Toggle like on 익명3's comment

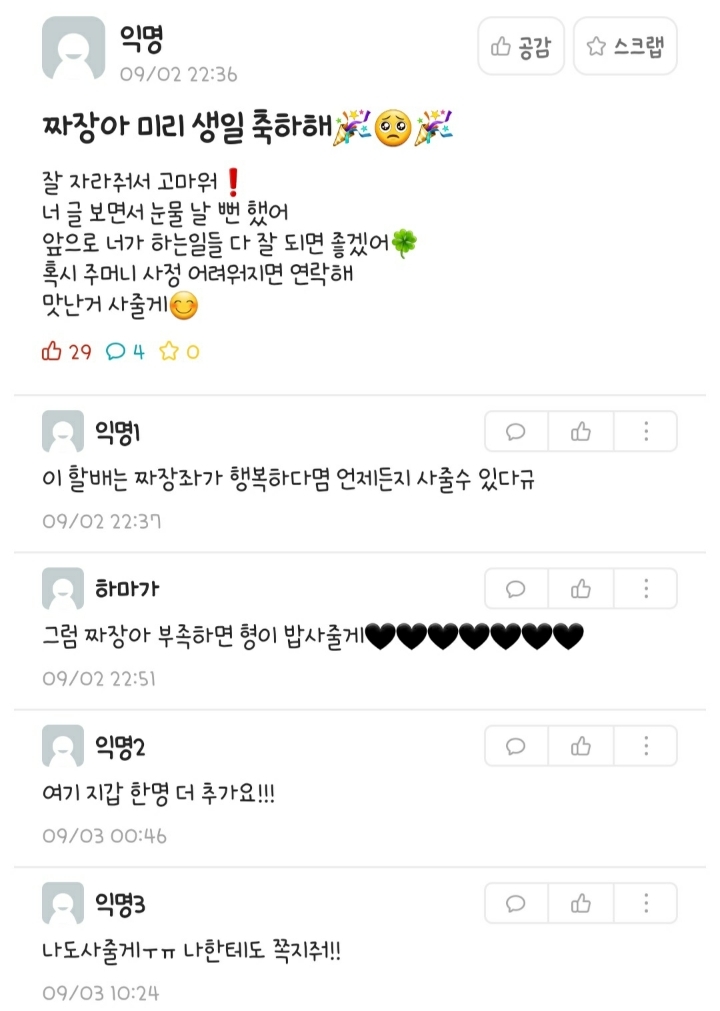(x=579, y=902)
